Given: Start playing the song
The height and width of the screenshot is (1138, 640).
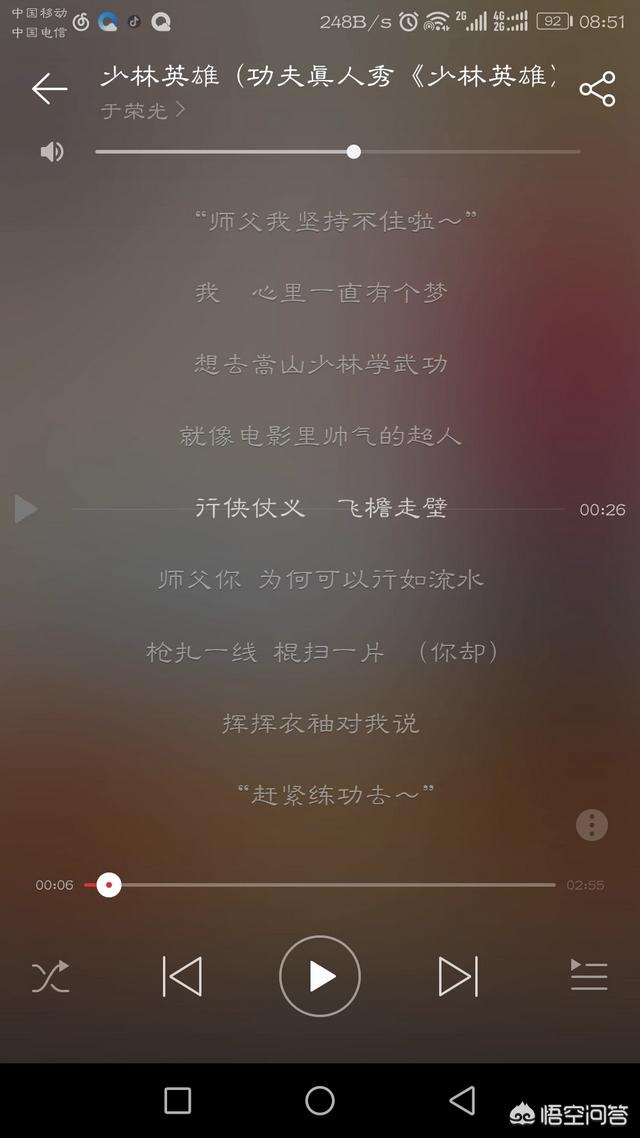Looking at the screenshot, I should (320, 976).
